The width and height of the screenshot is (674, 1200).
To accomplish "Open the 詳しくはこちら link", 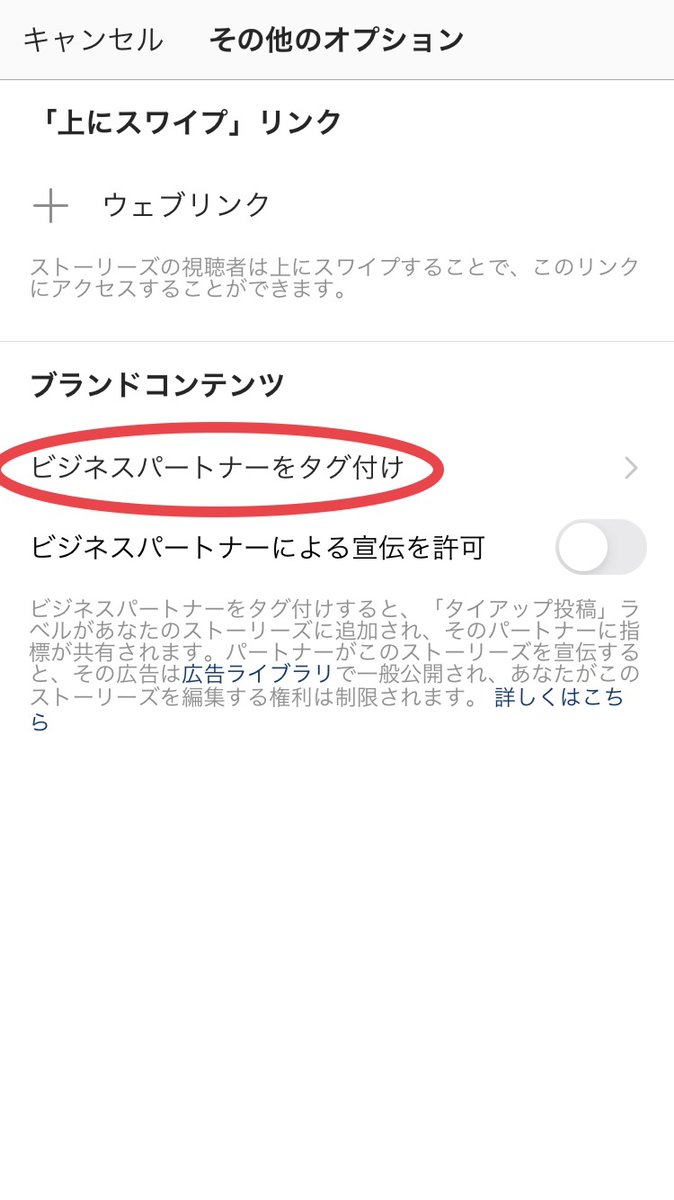I will [x=328, y=709].
